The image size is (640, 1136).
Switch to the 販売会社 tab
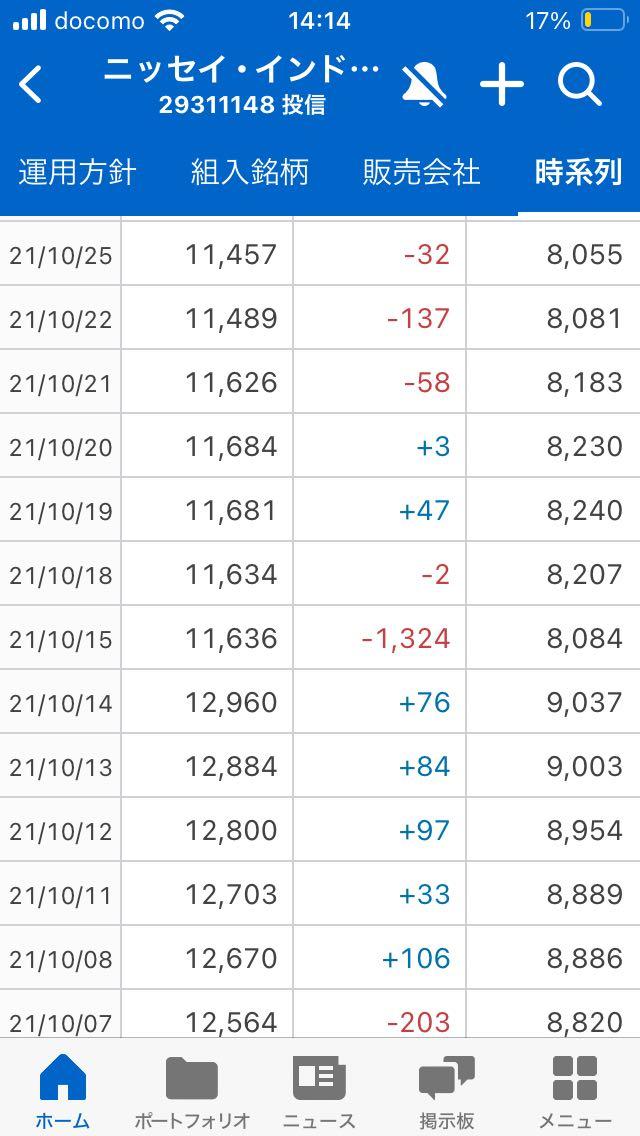(x=421, y=172)
